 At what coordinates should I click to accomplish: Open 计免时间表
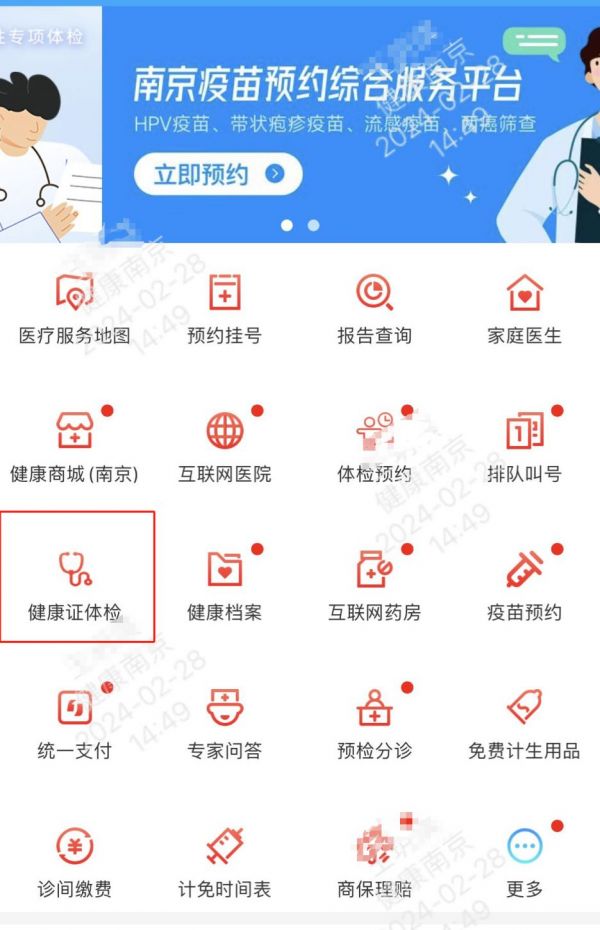225,860
